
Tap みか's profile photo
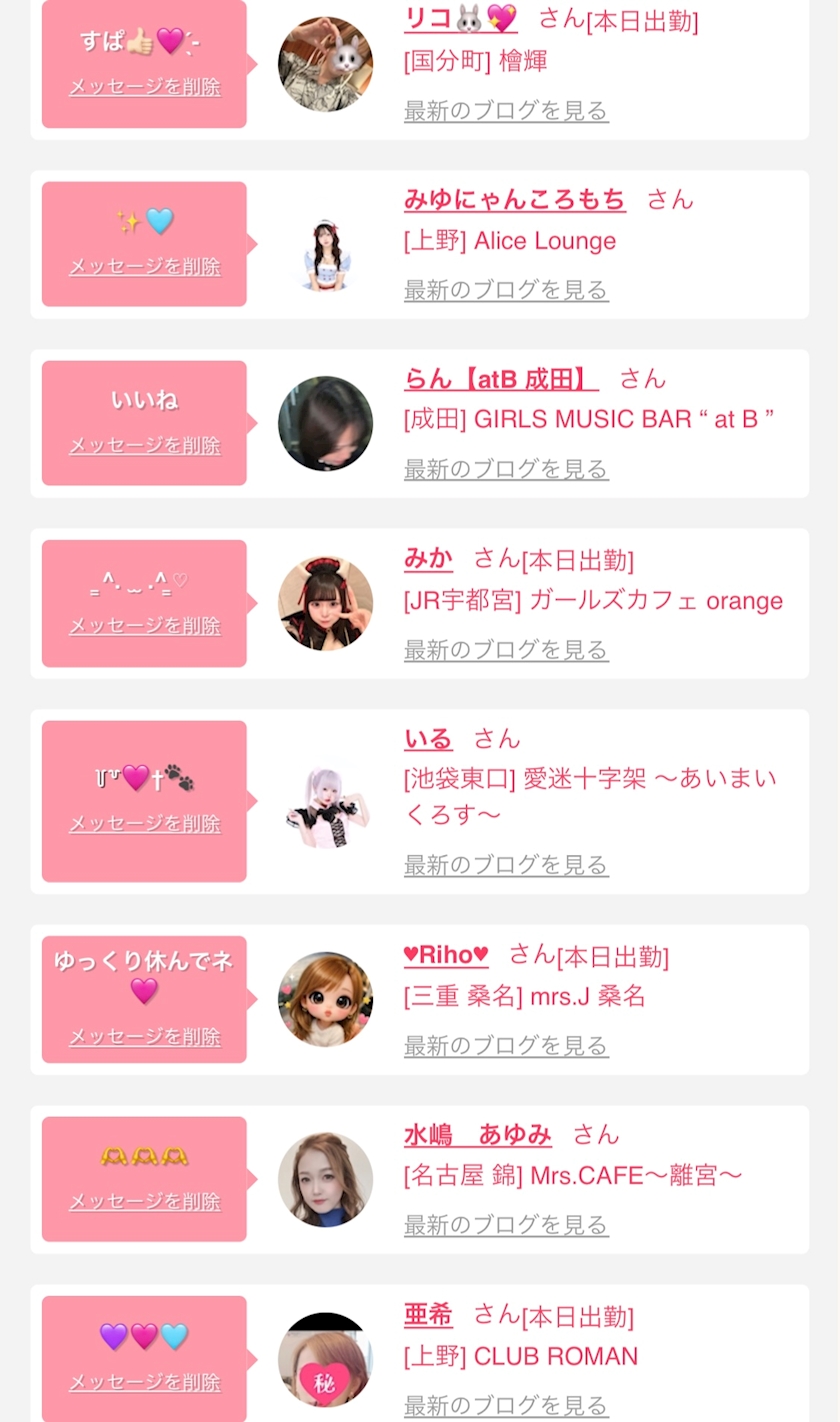[x=325, y=603]
